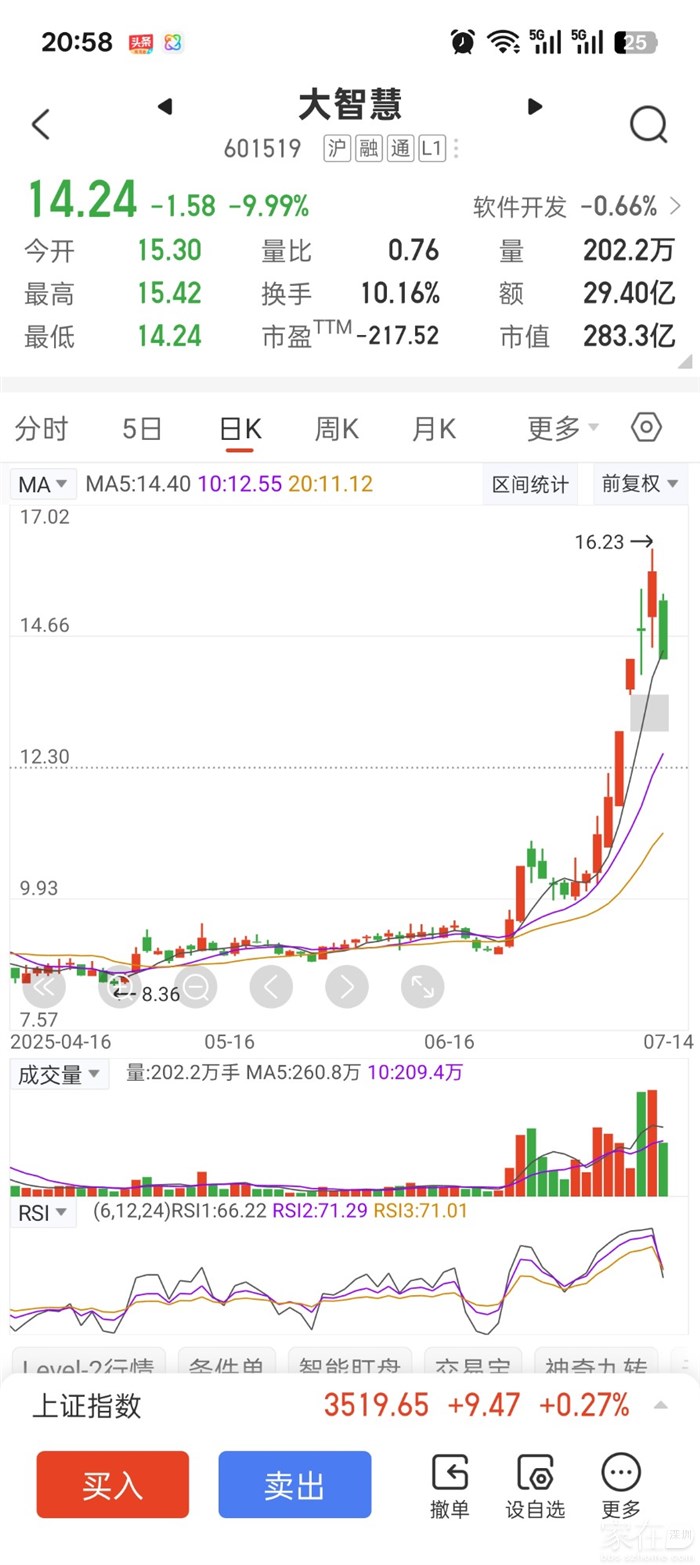The height and width of the screenshot is (1565, 700).
Task: Show the 月K chart
Action: coord(434,429)
